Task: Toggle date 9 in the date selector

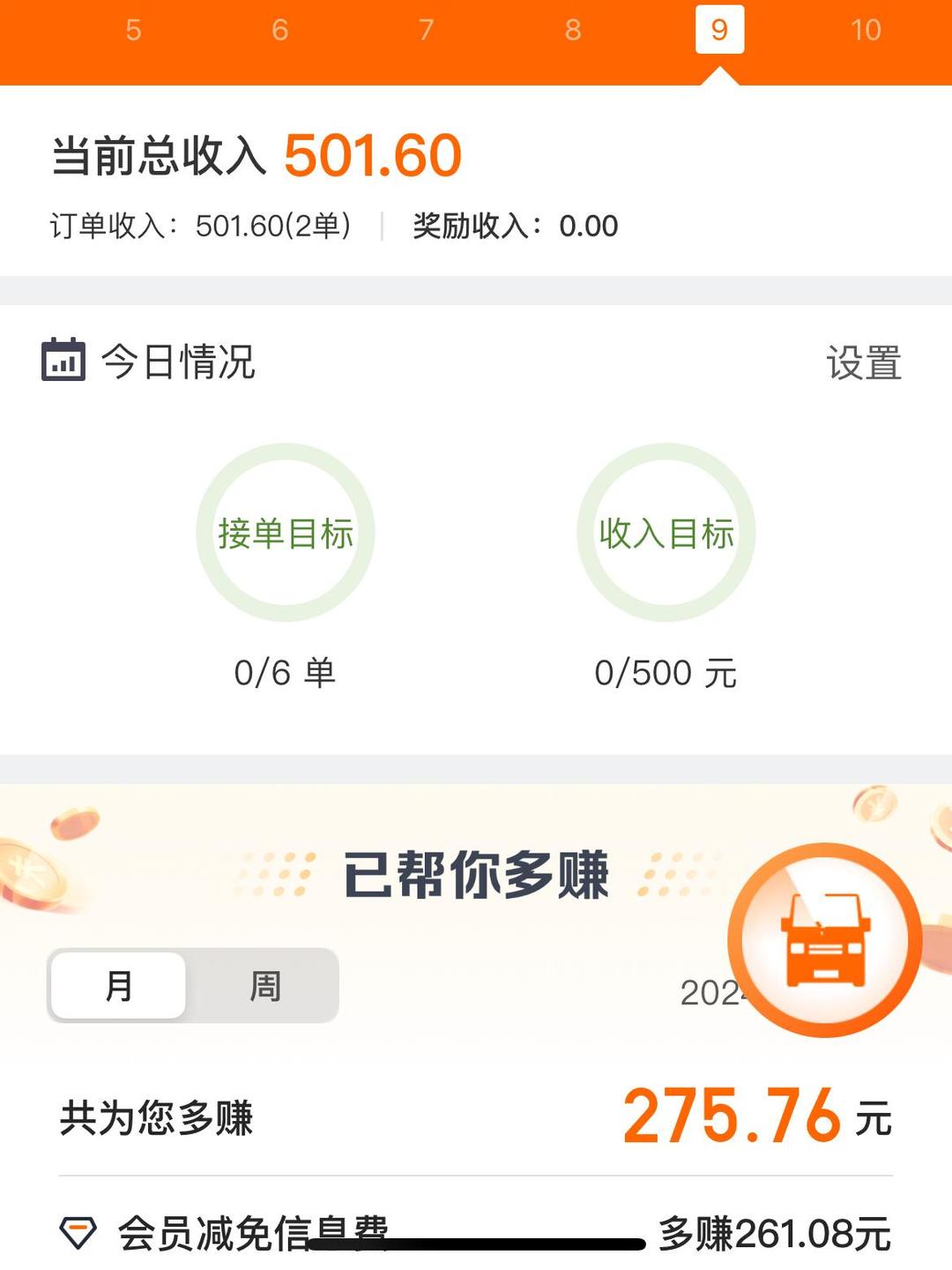Action: (x=720, y=29)
